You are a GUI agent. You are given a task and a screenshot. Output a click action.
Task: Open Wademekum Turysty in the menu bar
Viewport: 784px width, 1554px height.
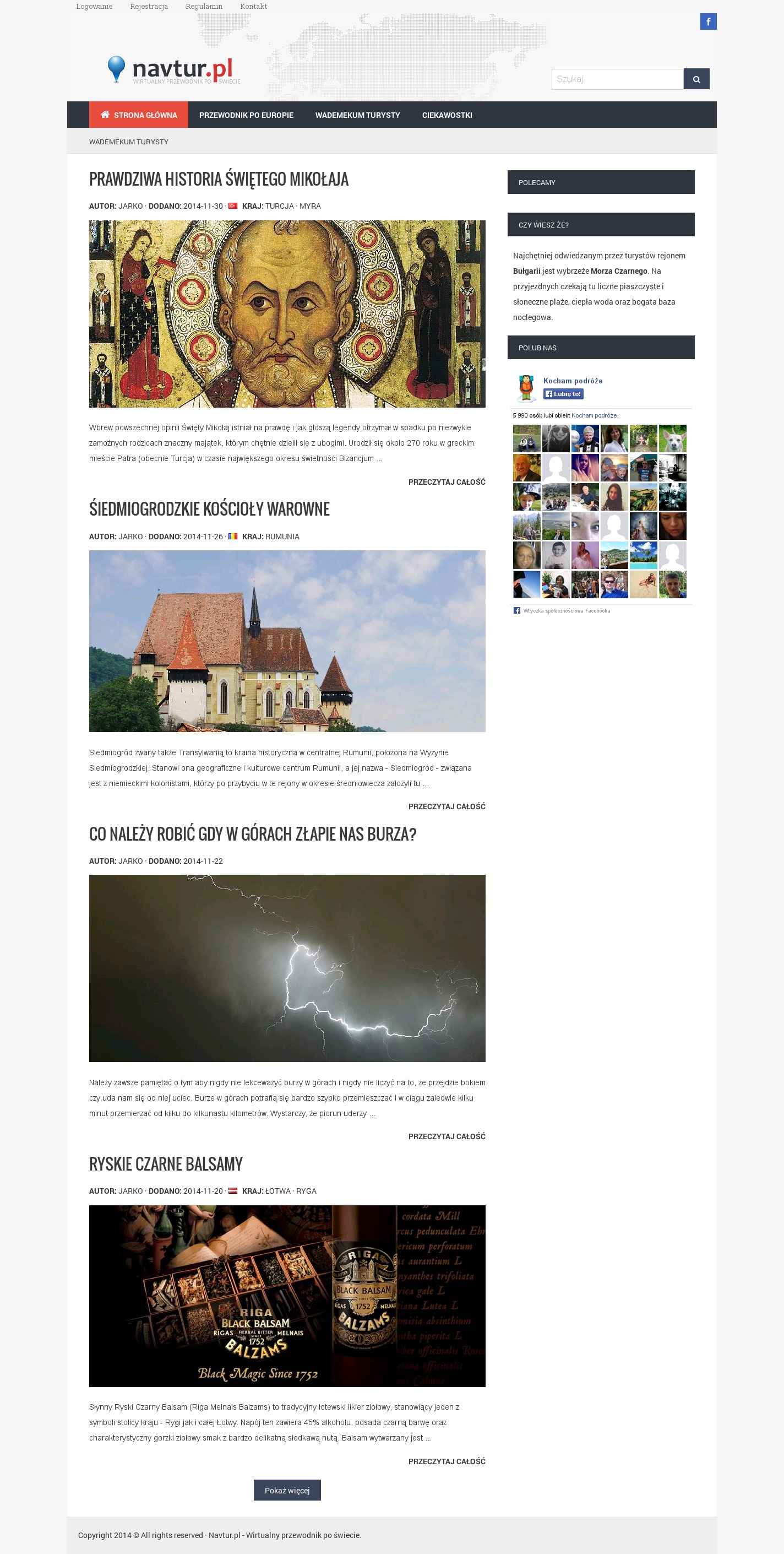357,115
